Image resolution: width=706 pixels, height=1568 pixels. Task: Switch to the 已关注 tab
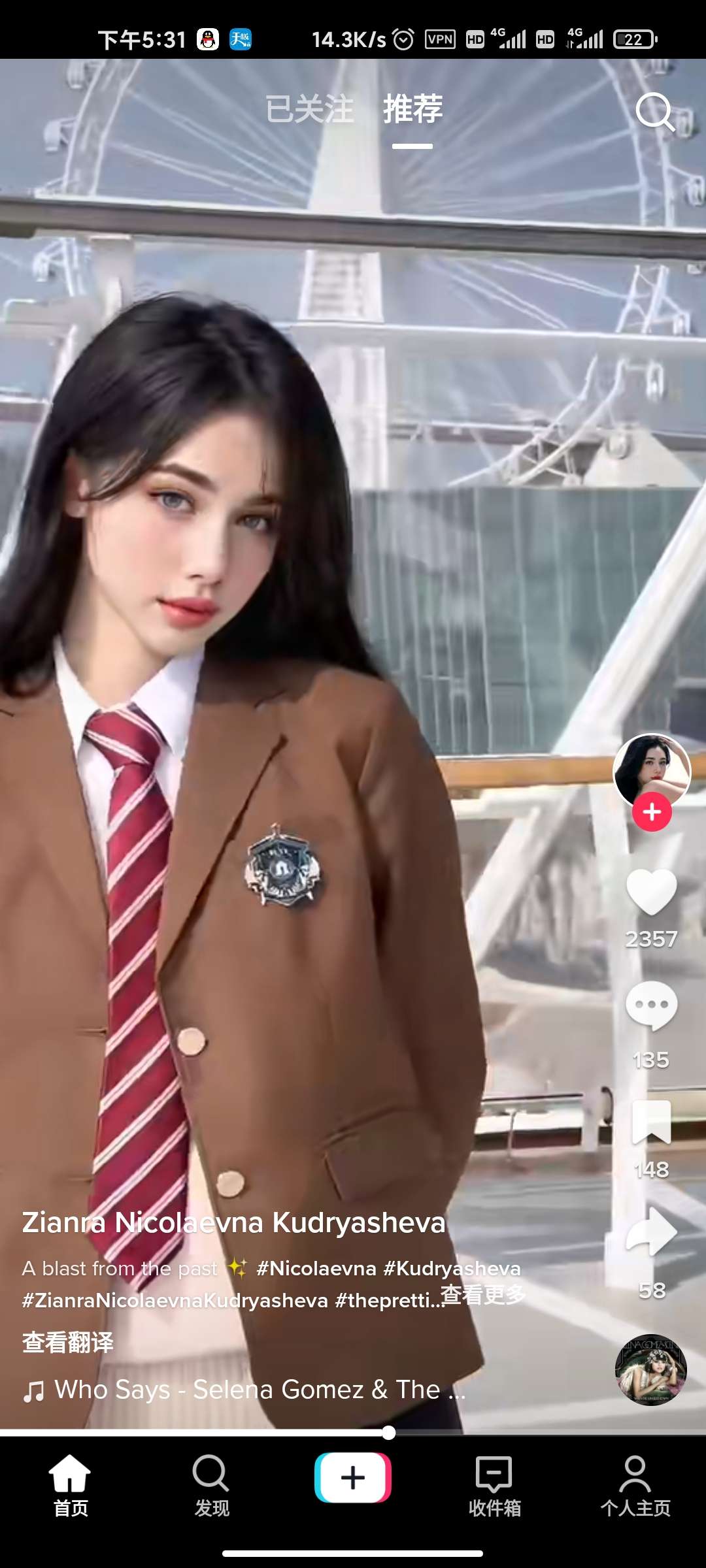309,109
